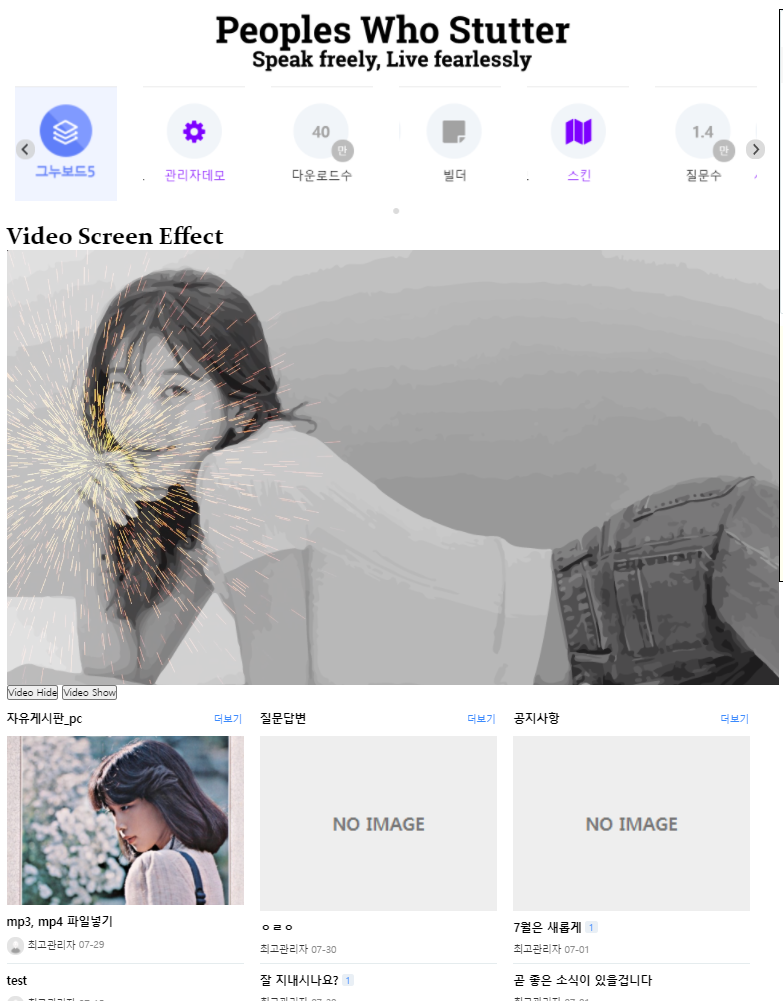Open 더보기 for 자유게시판_pc

click(x=228, y=719)
